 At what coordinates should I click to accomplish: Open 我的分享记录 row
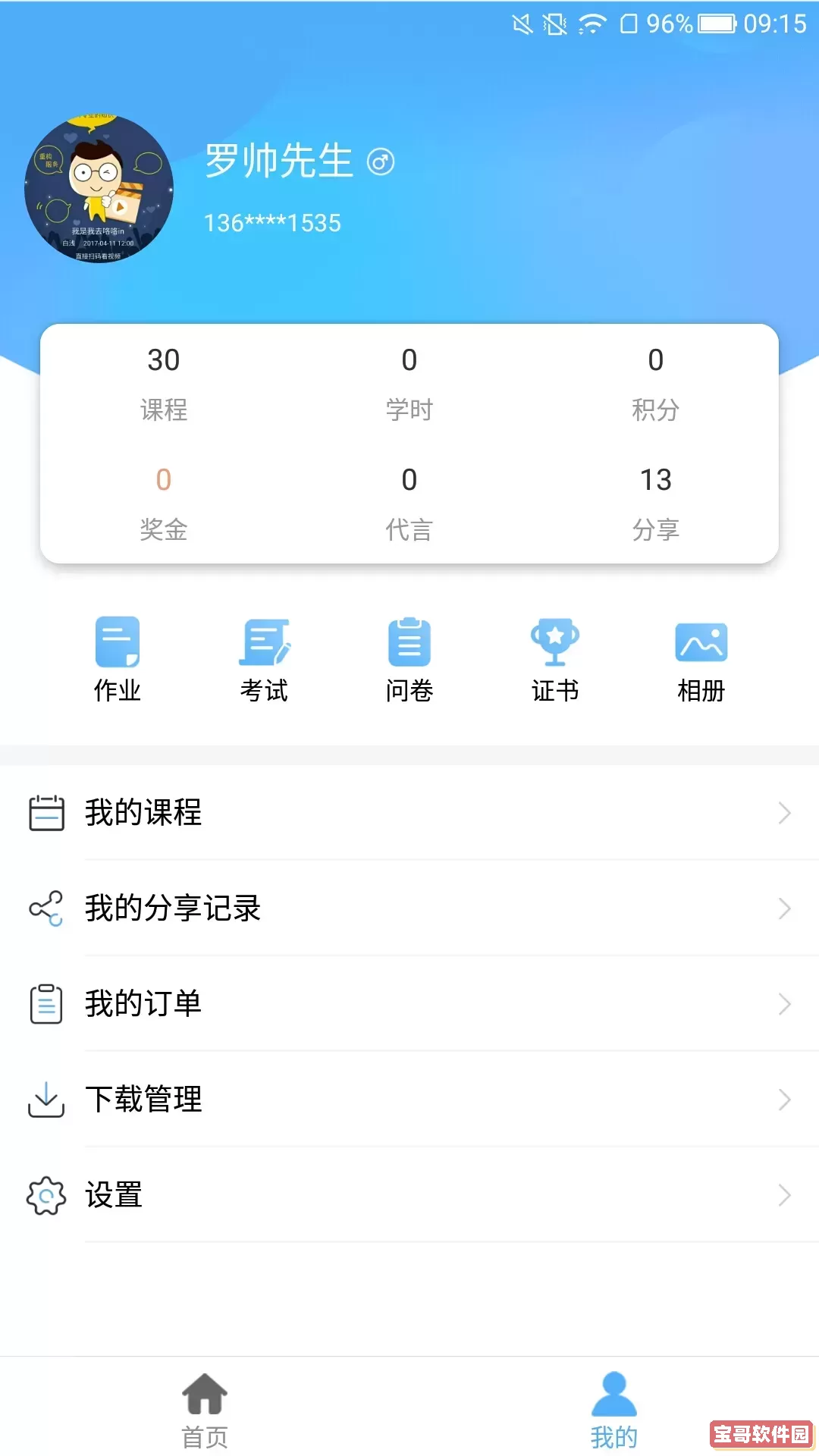click(x=409, y=908)
